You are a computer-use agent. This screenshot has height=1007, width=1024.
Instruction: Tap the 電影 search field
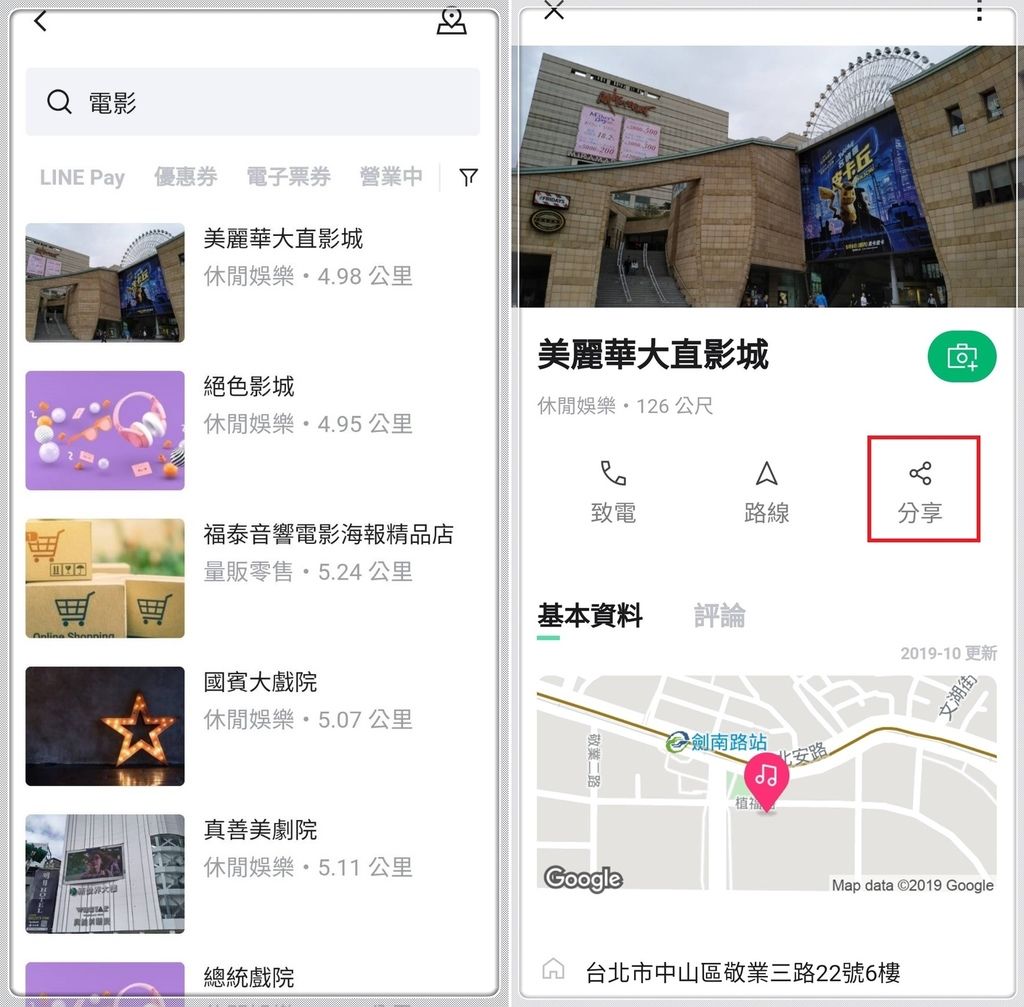252,102
